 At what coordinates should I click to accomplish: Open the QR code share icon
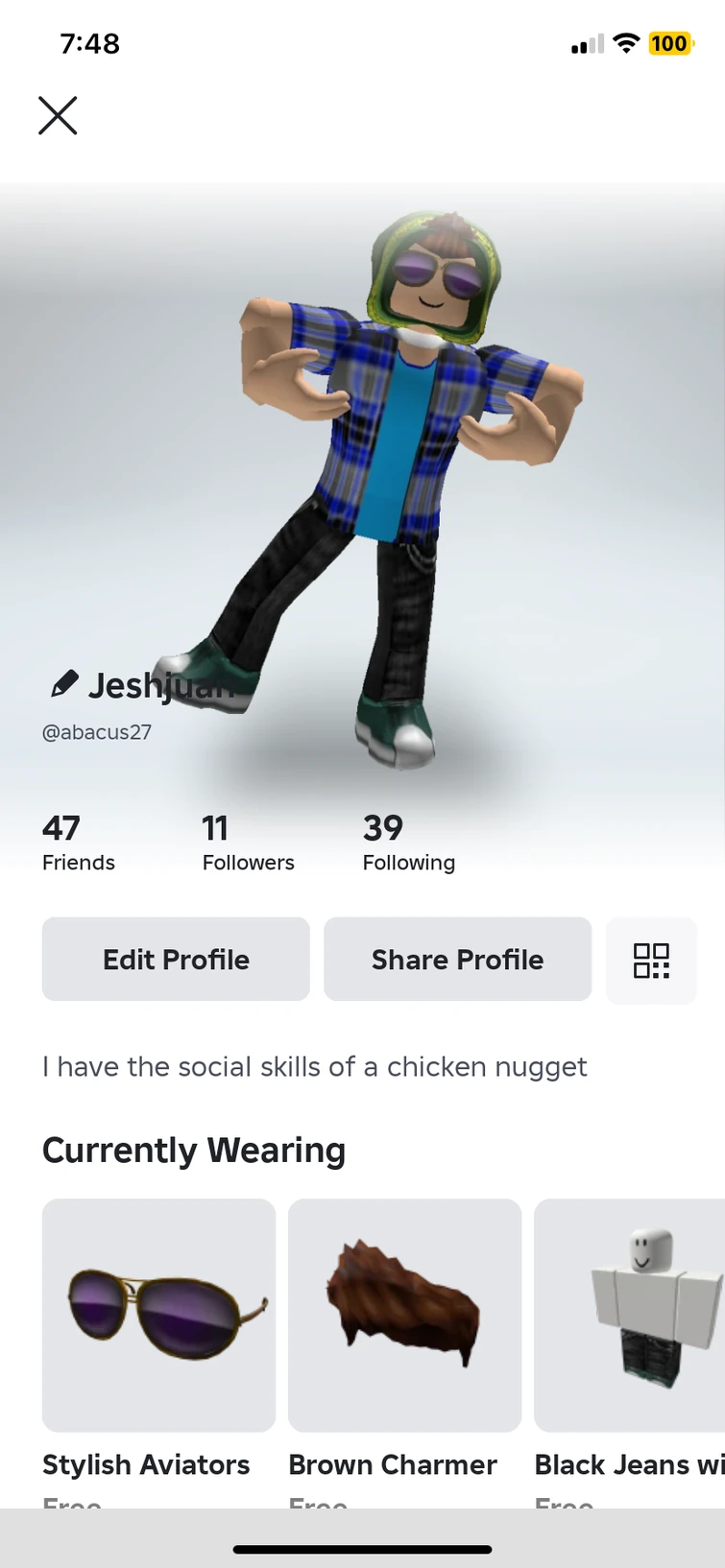point(651,960)
